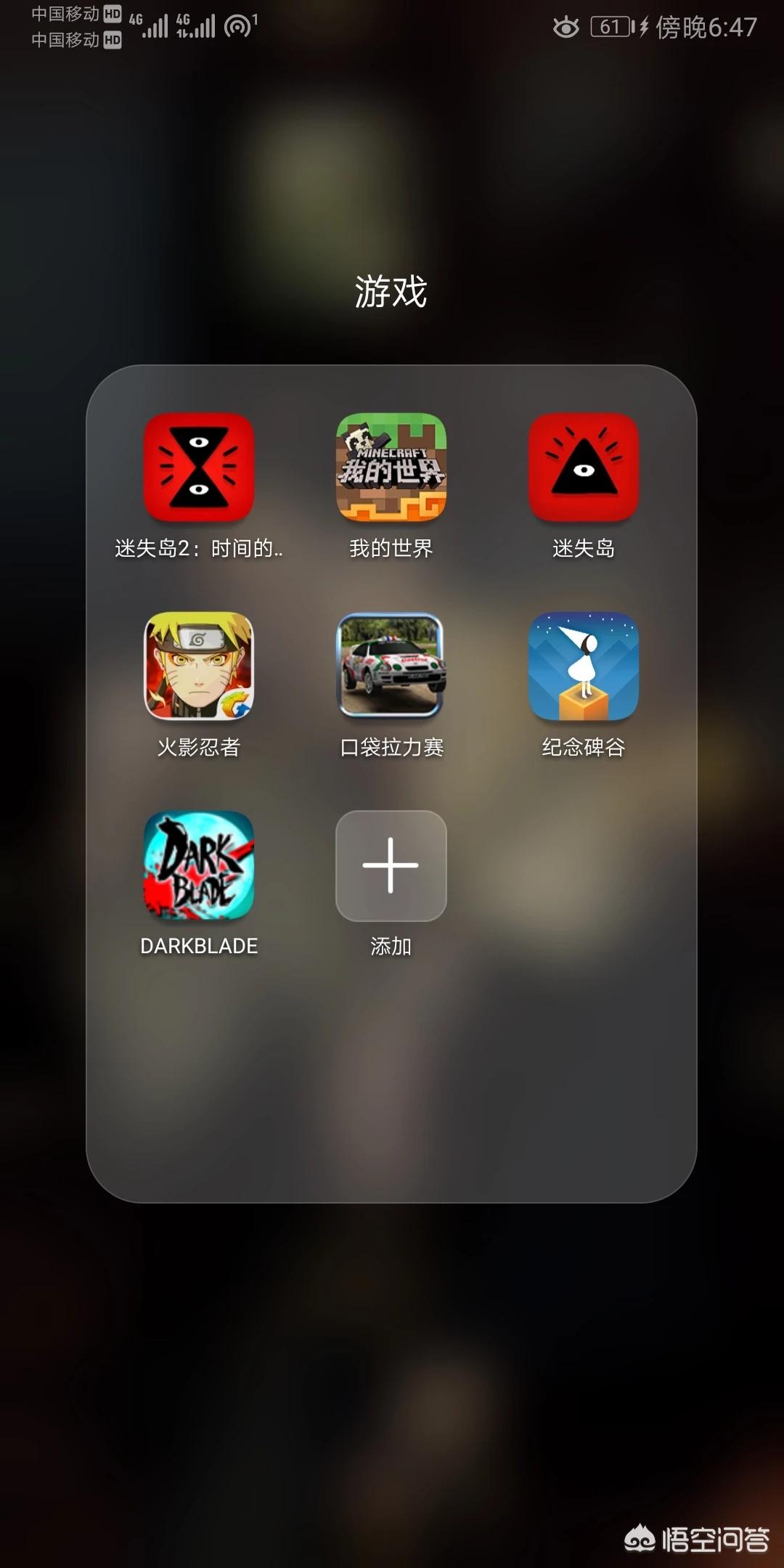Tap 添加 to add apps to folder
Viewport: 784px width, 1568px height.
pyautogui.click(x=391, y=865)
